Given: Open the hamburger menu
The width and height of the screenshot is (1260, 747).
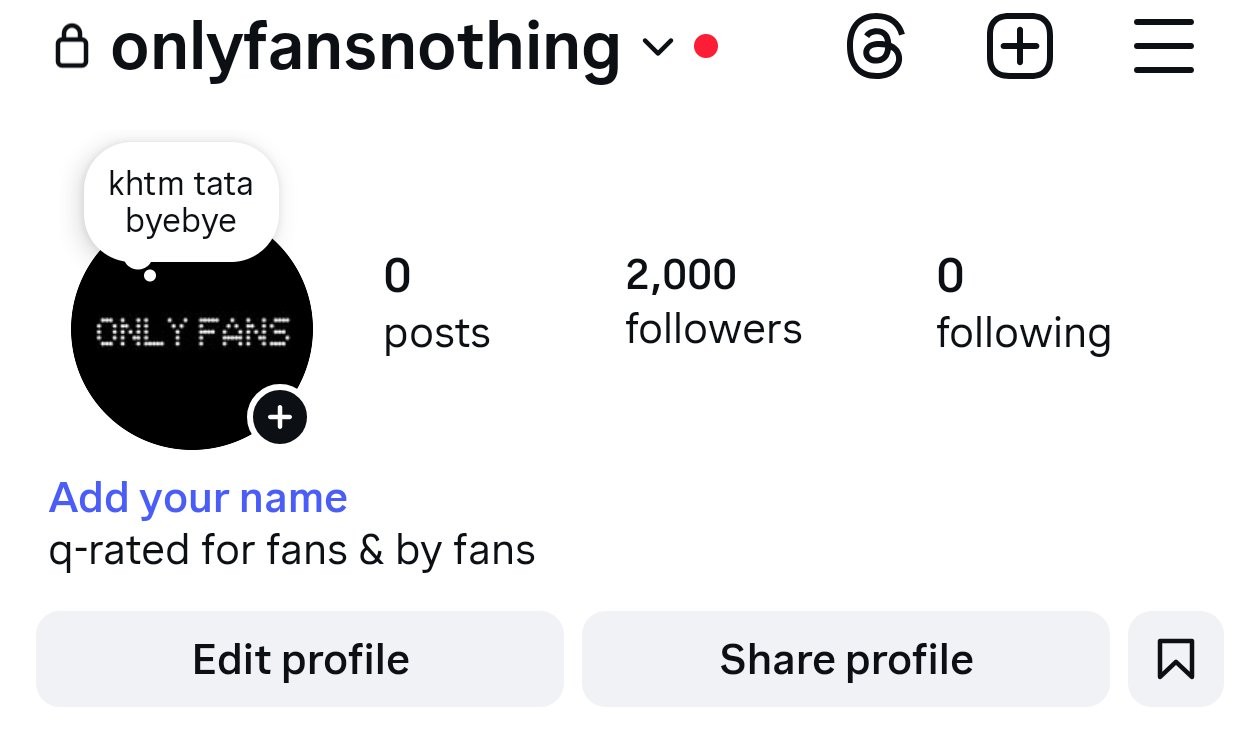Looking at the screenshot, I should pos(1163,47).
